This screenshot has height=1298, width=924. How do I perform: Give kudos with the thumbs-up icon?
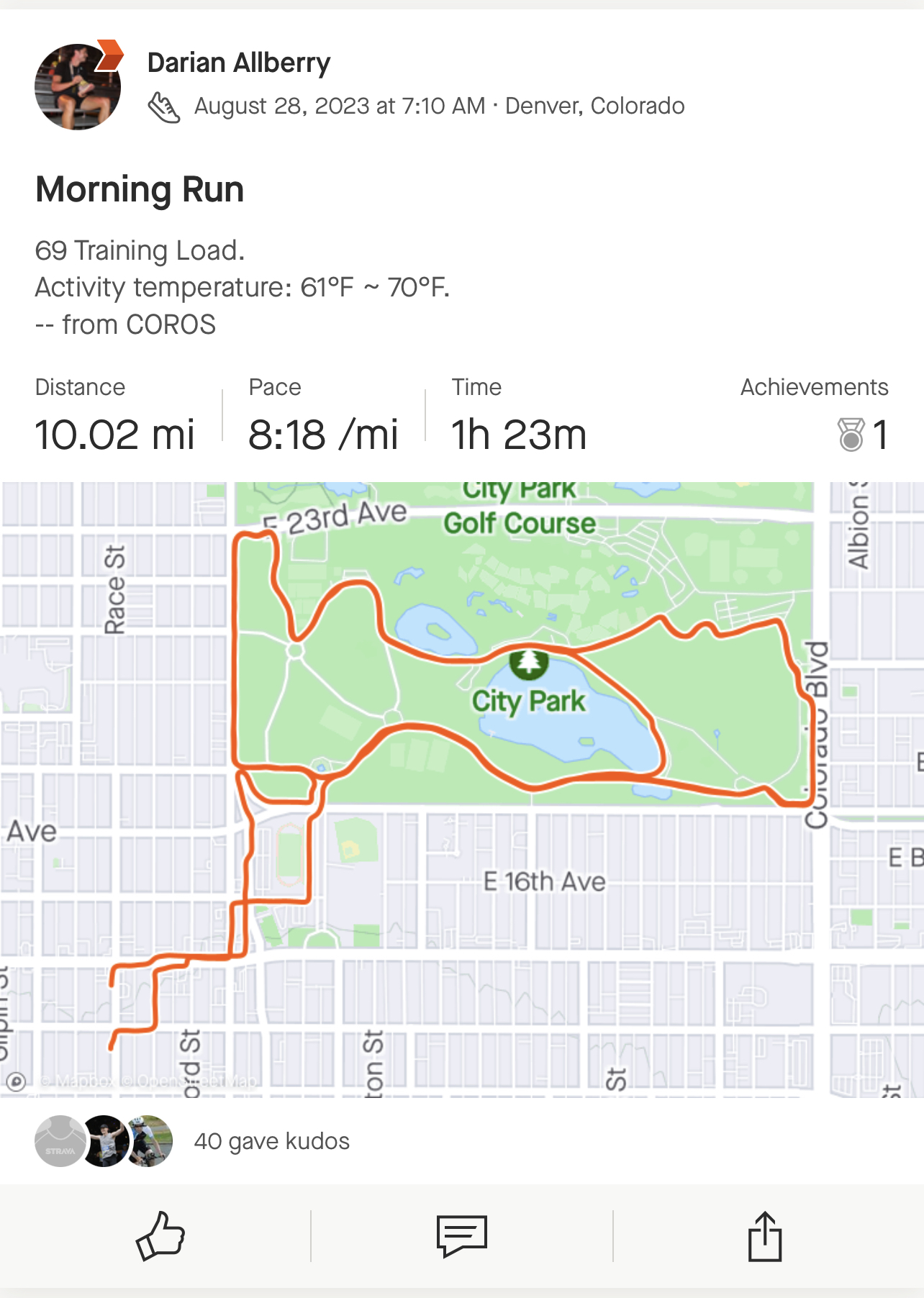[160, 1235]
